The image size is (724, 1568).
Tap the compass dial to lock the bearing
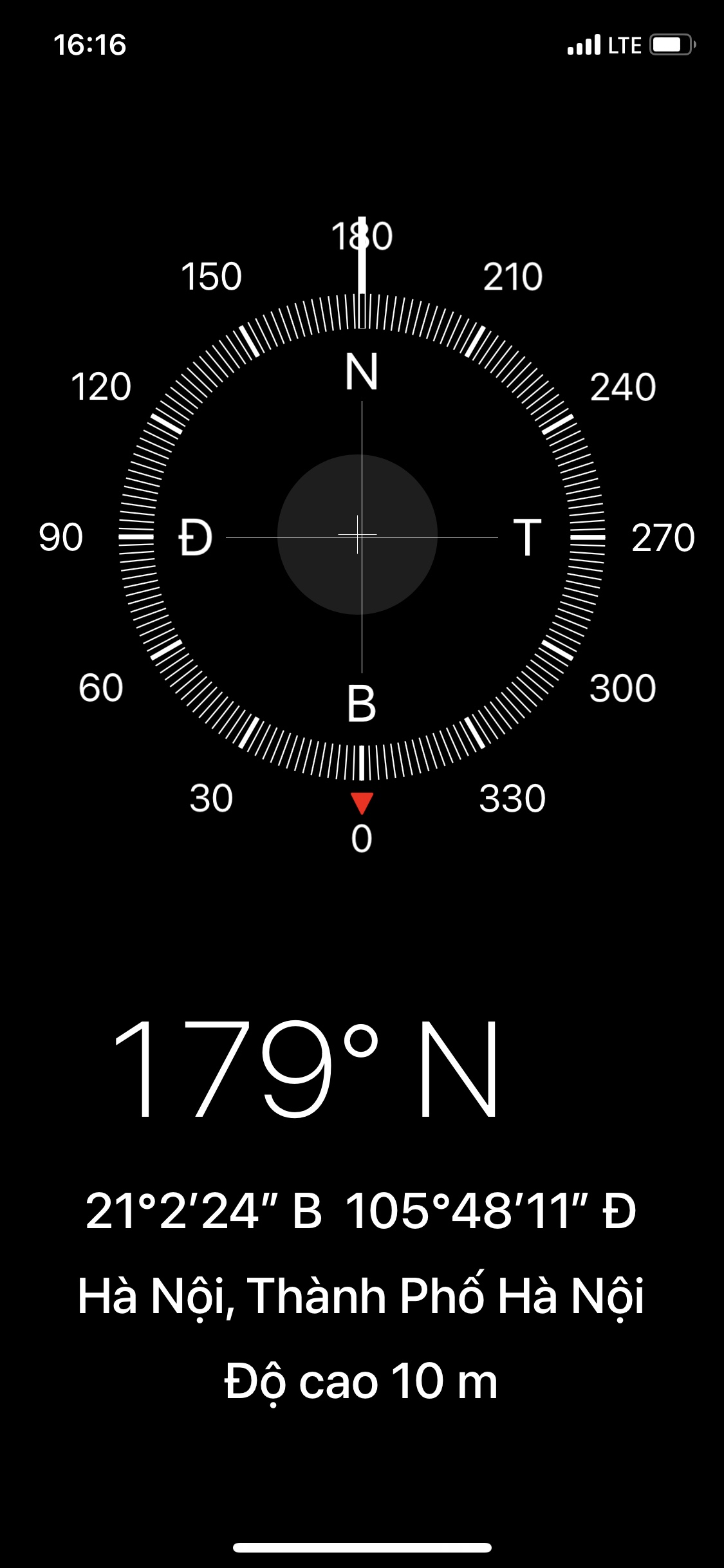tap(362, 536)
